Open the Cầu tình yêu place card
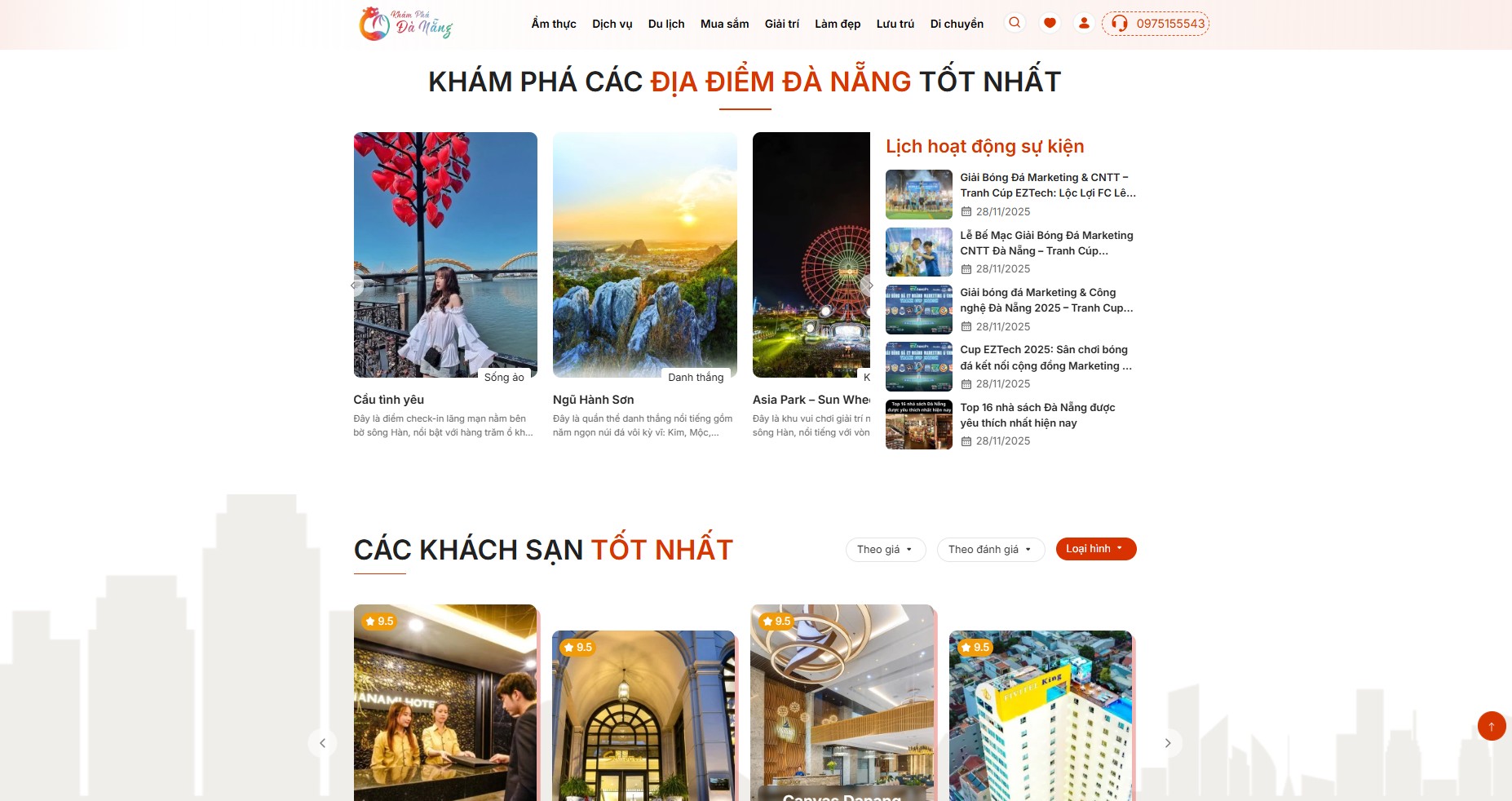The image size is (1512, 801). (x=445, y=254)
